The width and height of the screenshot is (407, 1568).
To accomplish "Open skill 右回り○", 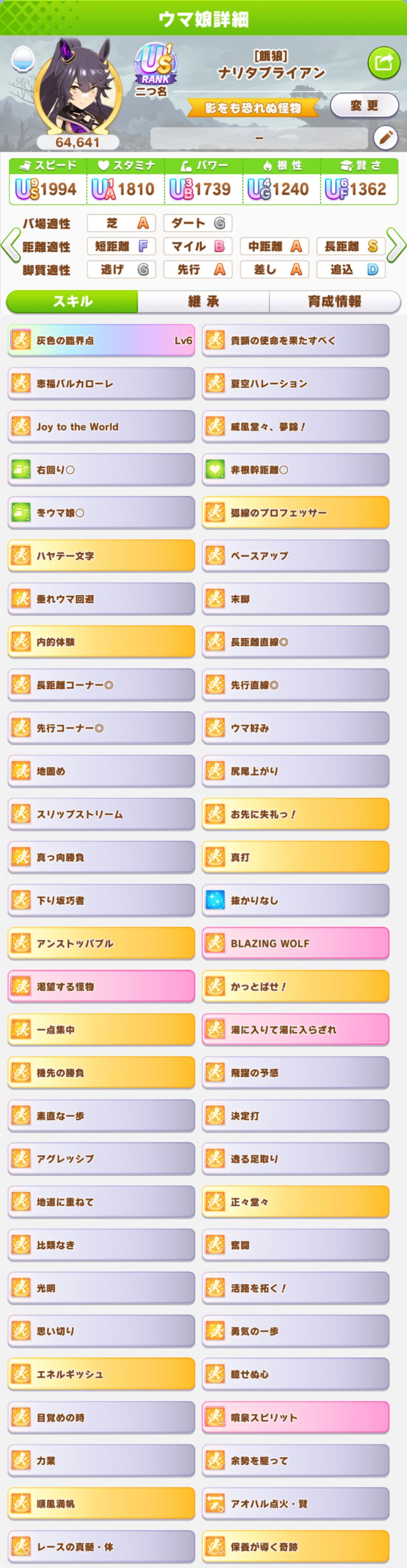I will click(101, 469).
